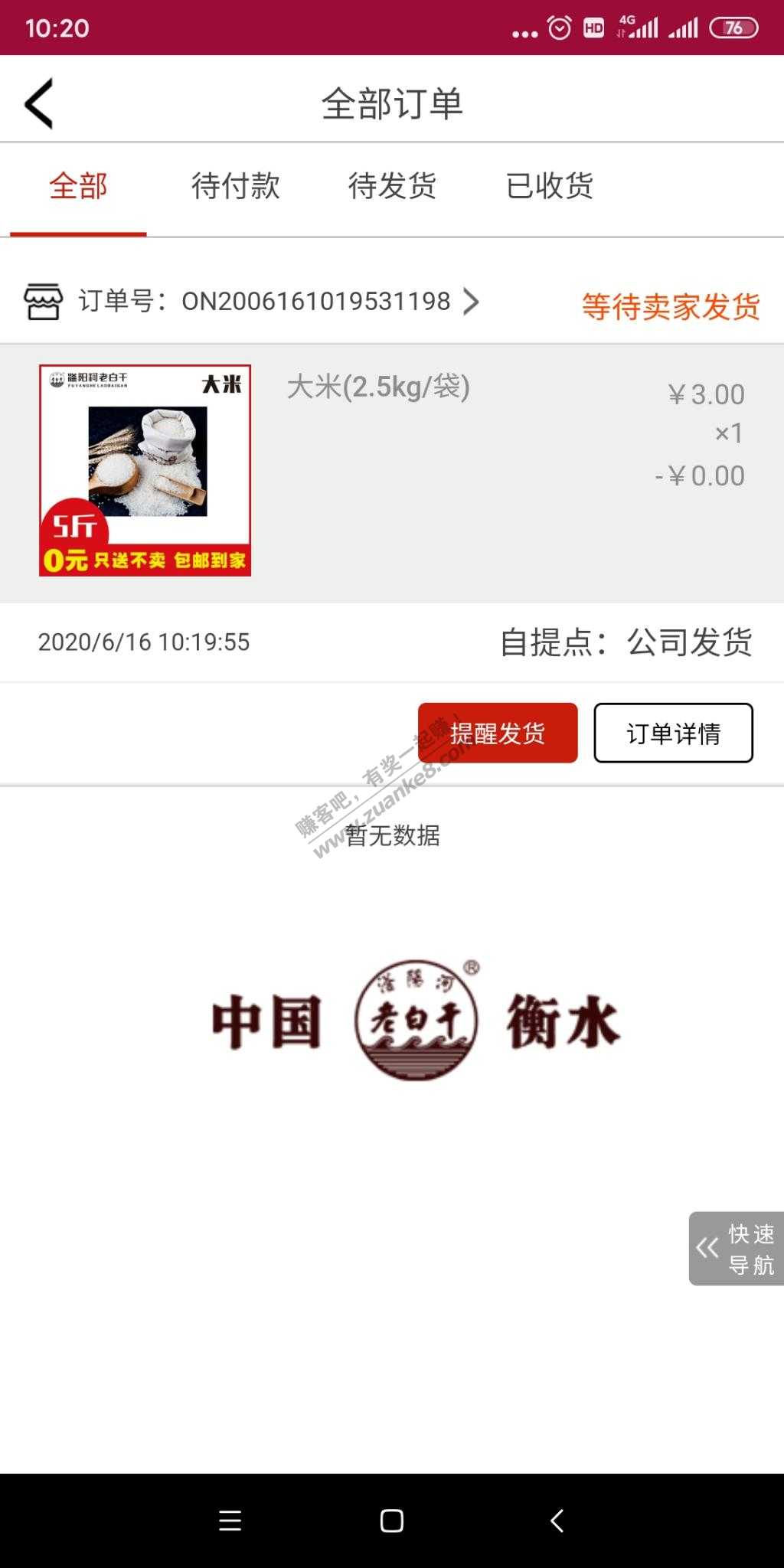Open the 大米(2.5kg/袋) product image
Screen dimensions: 784x1568
click(145, 470)
